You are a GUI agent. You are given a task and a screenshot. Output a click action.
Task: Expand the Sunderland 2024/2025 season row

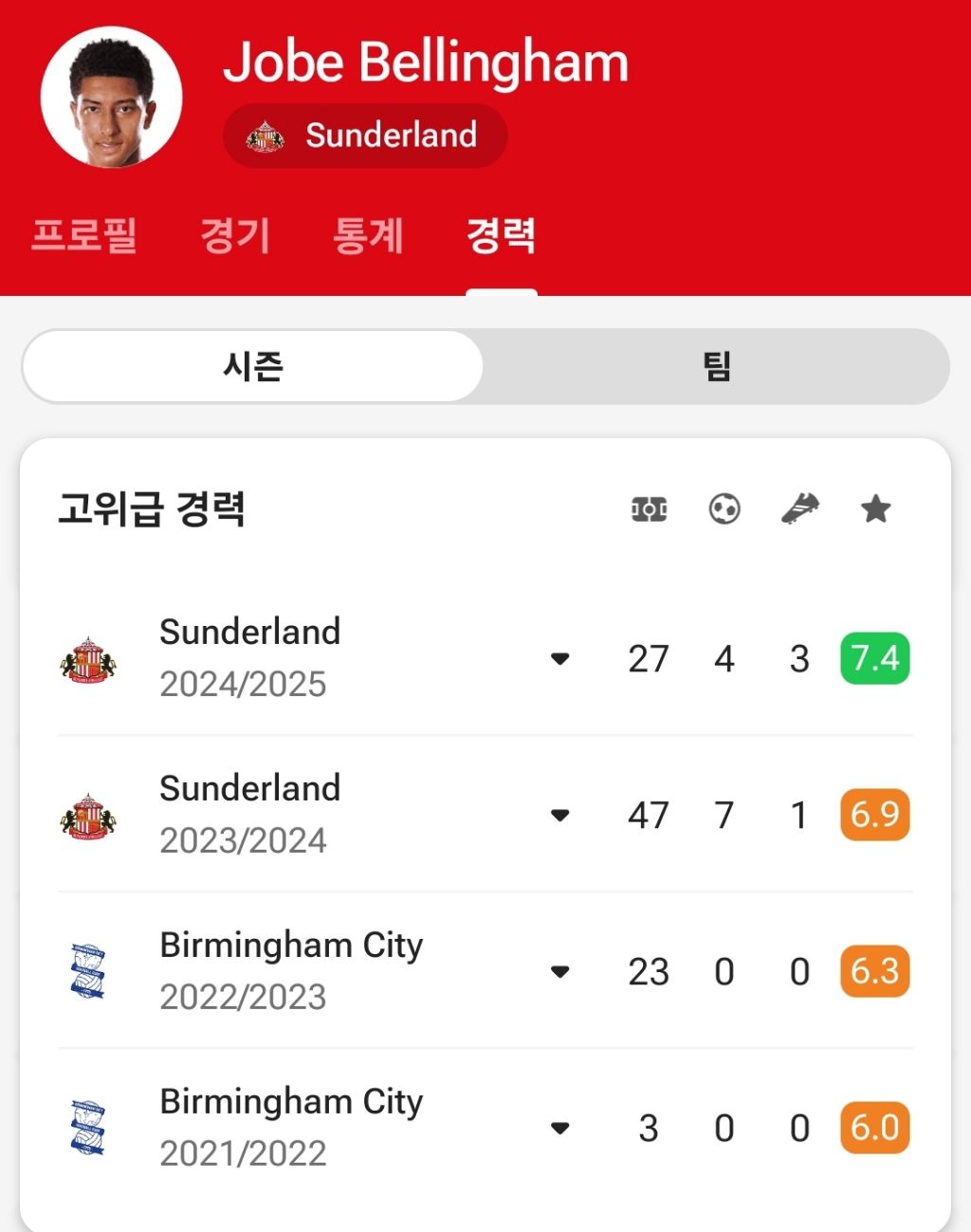(559, 658)
